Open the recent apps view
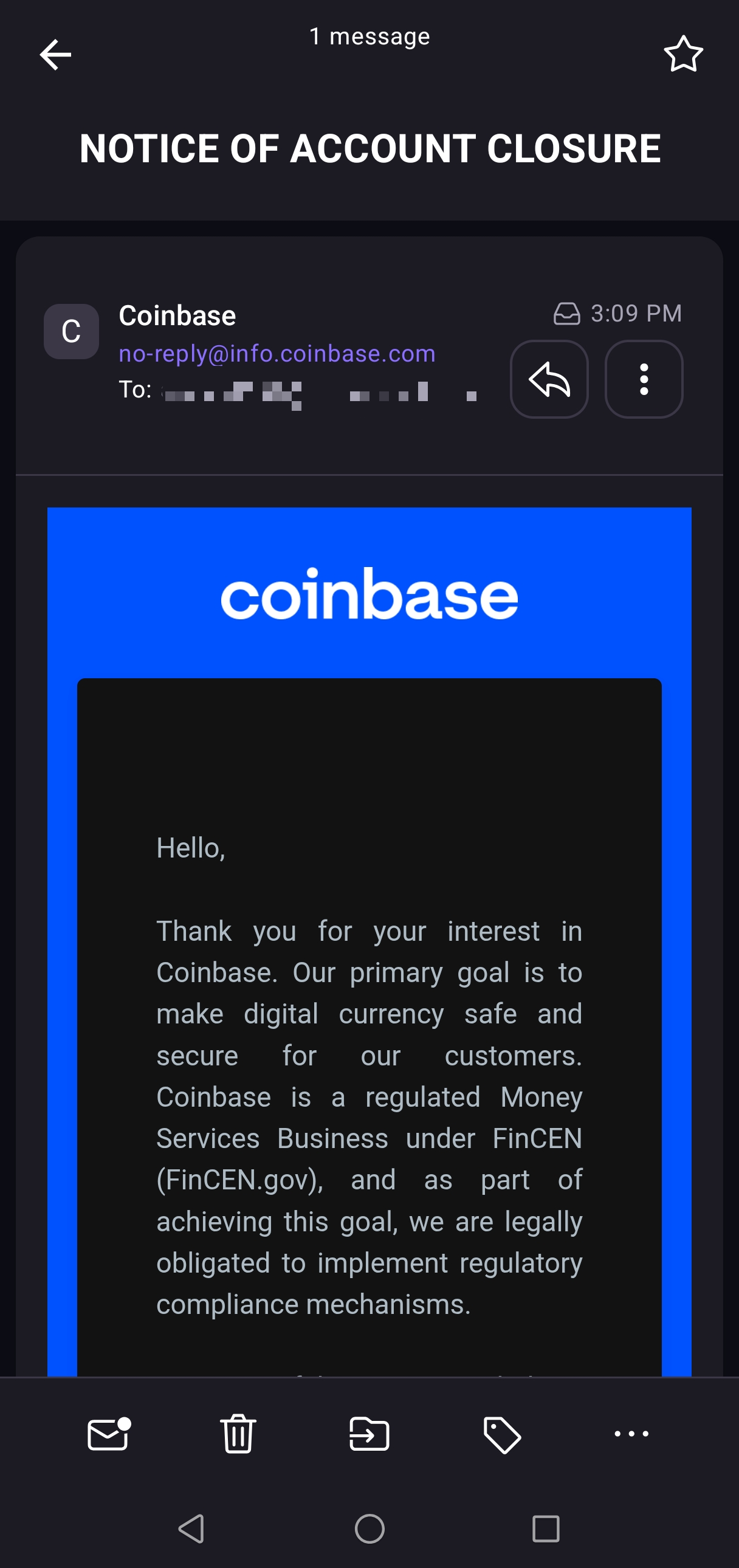Image resolution: width=739 pixels, height=1568 pixels. pos(546,1528)
